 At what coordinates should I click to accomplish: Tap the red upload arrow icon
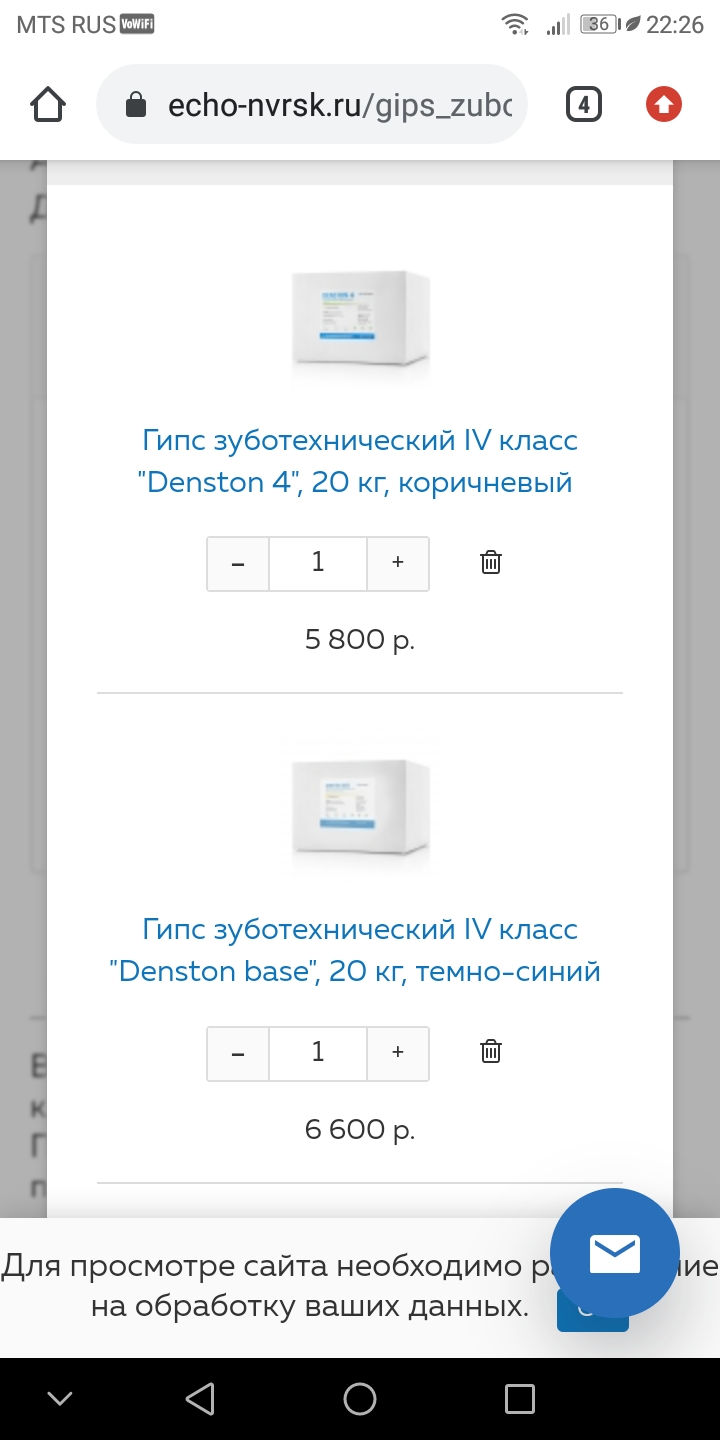(663, 105)
